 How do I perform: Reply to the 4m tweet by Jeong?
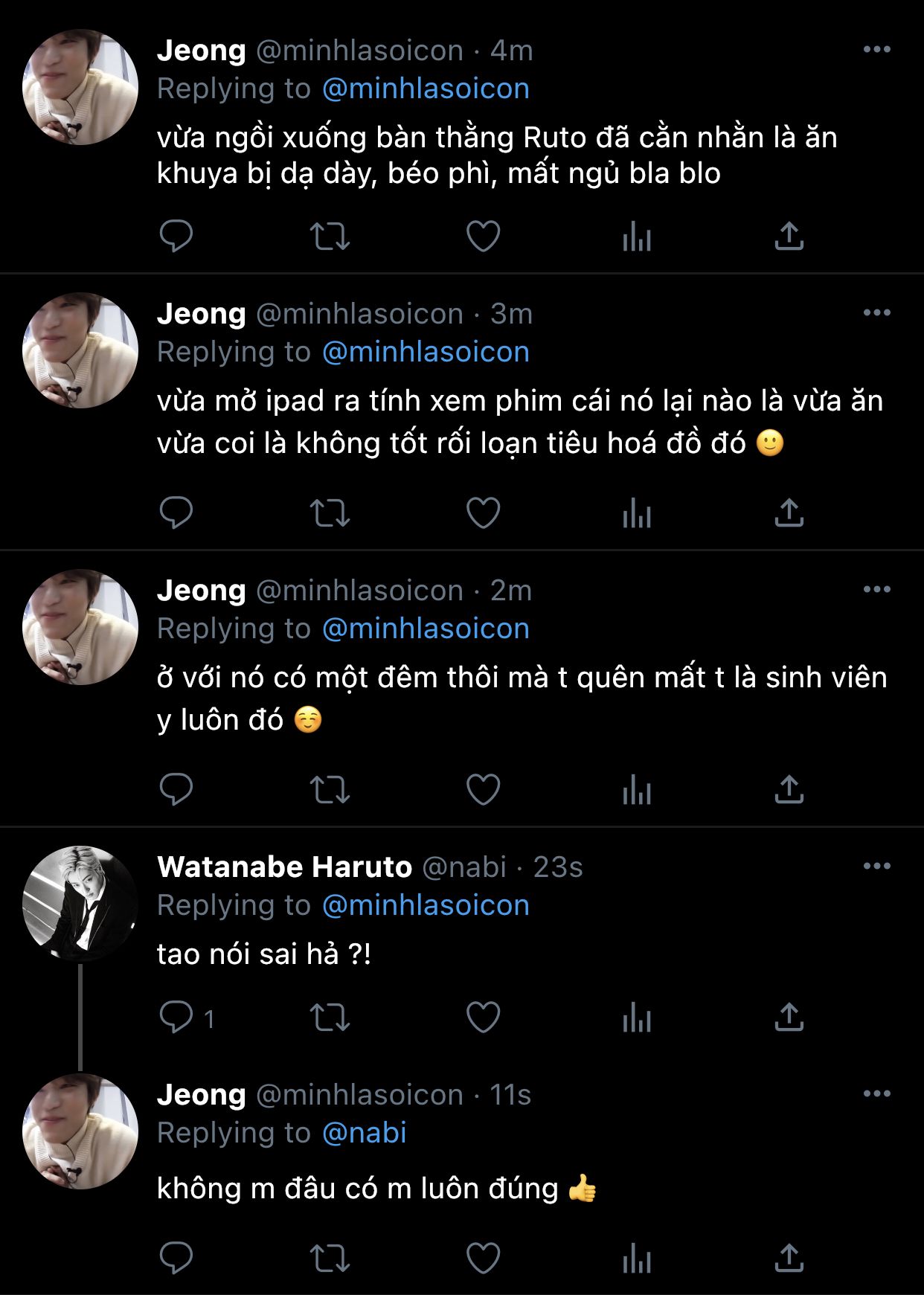176,237
